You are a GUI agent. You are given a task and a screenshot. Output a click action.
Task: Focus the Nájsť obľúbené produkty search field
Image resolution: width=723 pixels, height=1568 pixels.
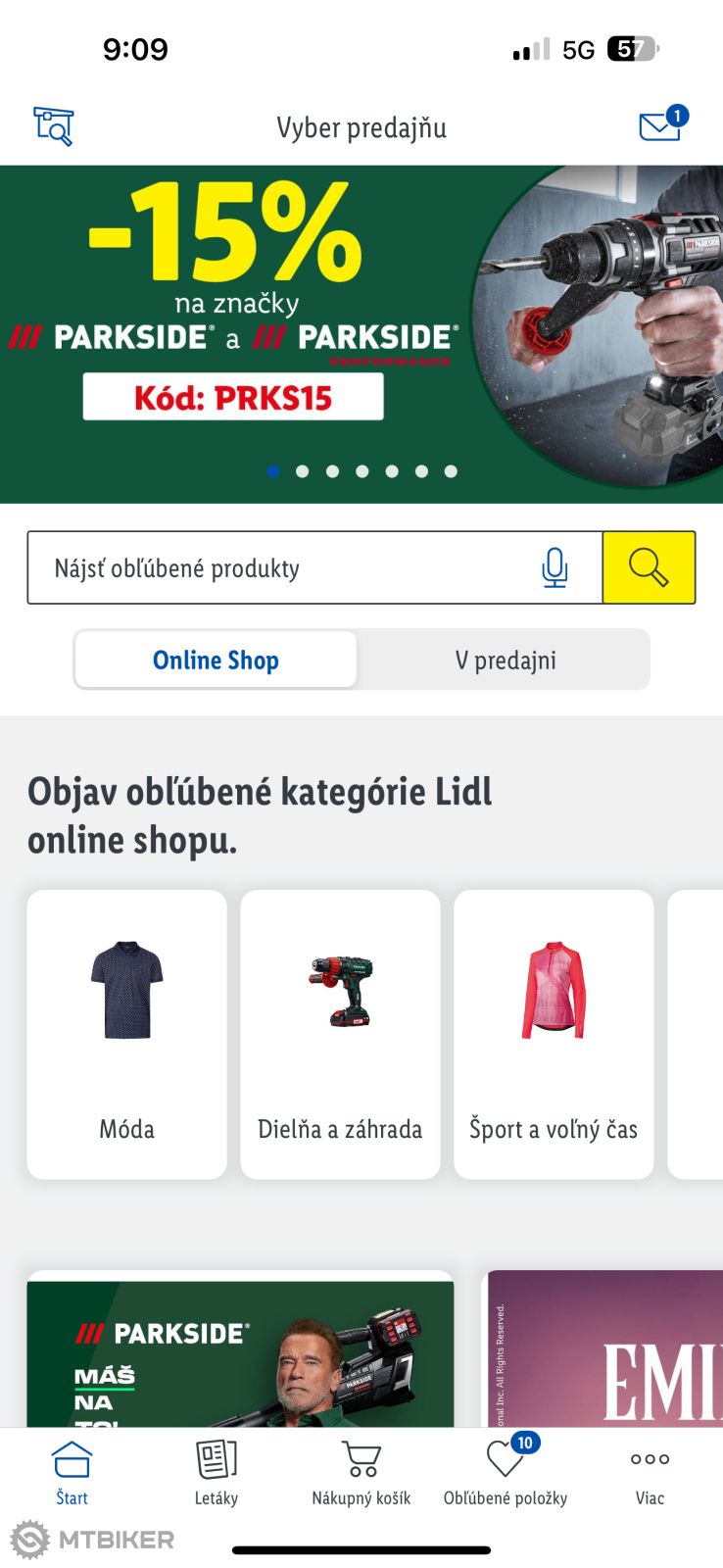tap(284, 568)
